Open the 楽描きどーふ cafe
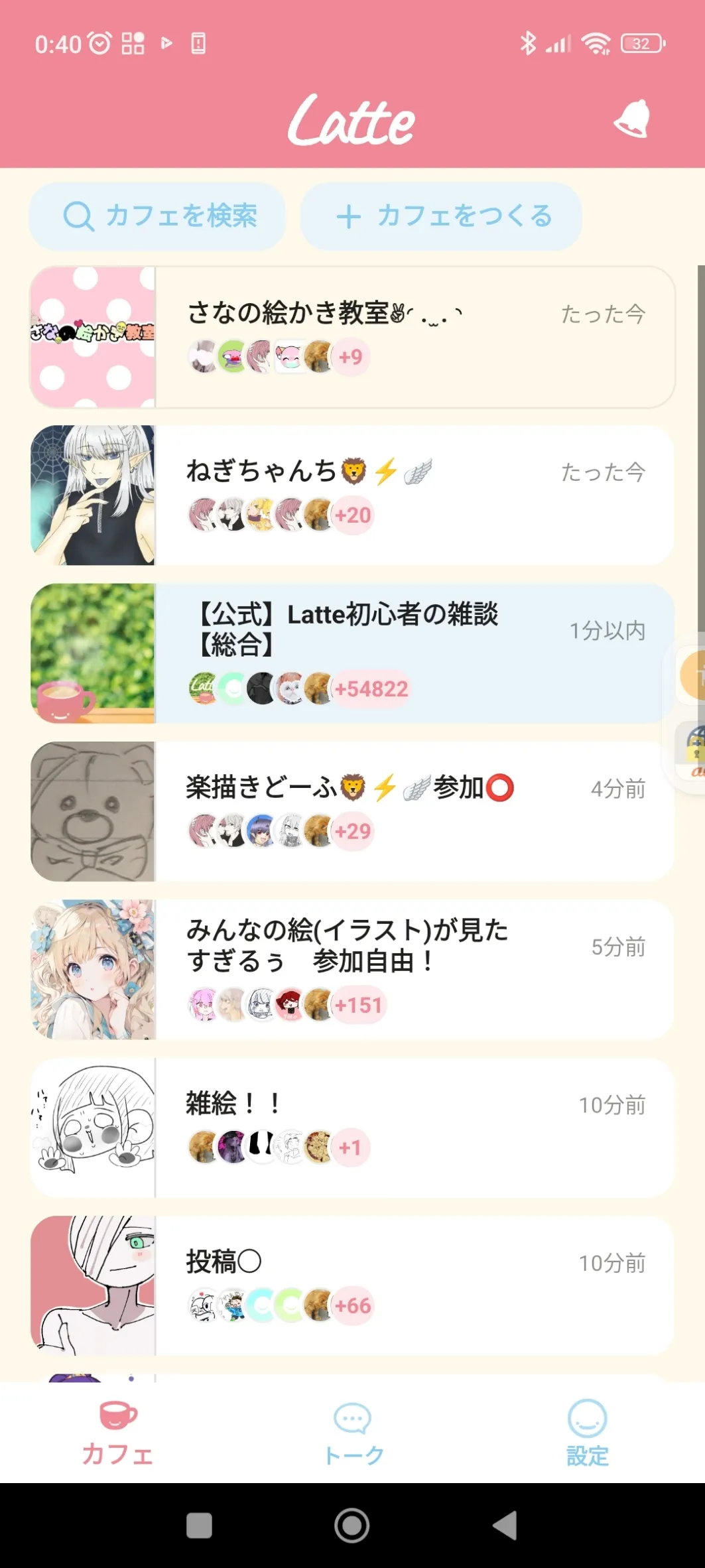Image resolution: width=705 pixels, height=1568 pixels. (x=352, y=811)
